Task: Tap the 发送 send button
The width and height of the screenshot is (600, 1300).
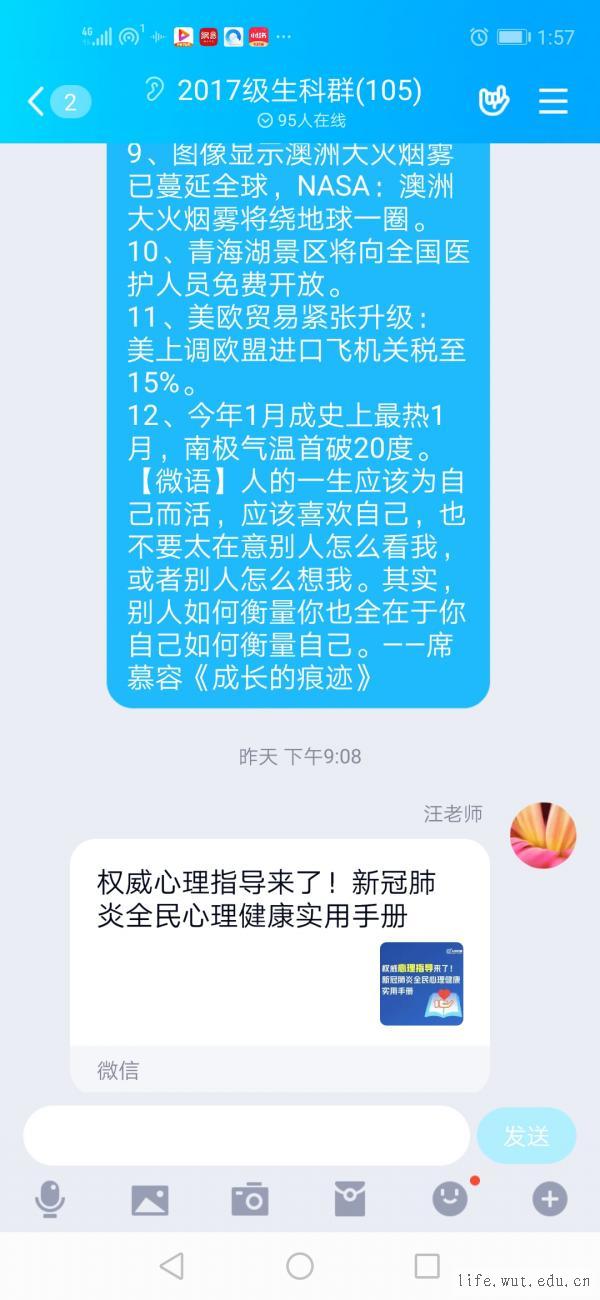Action: pyautogui.click(x=526, y=1136)
